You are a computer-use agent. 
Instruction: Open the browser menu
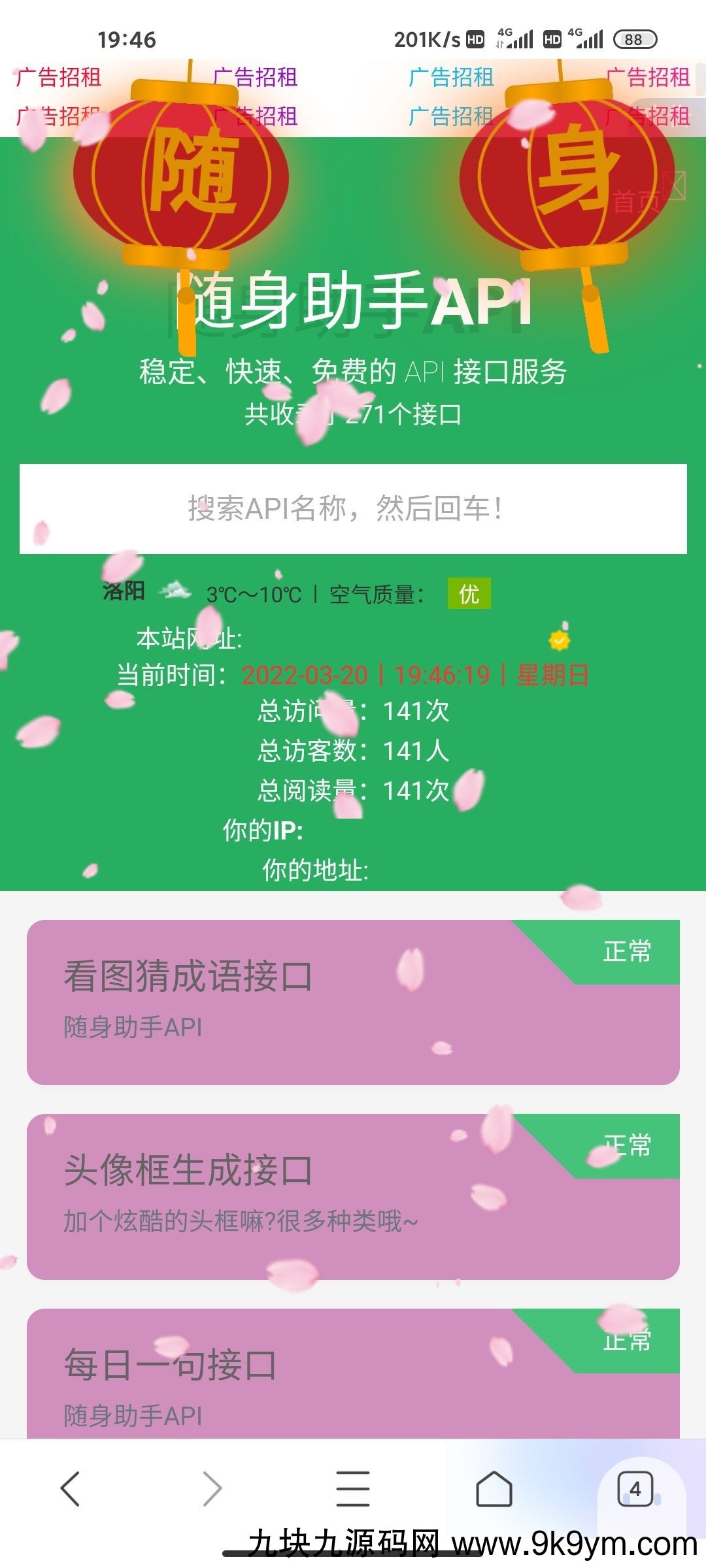pyautogui.click(x=353, y=1489)
